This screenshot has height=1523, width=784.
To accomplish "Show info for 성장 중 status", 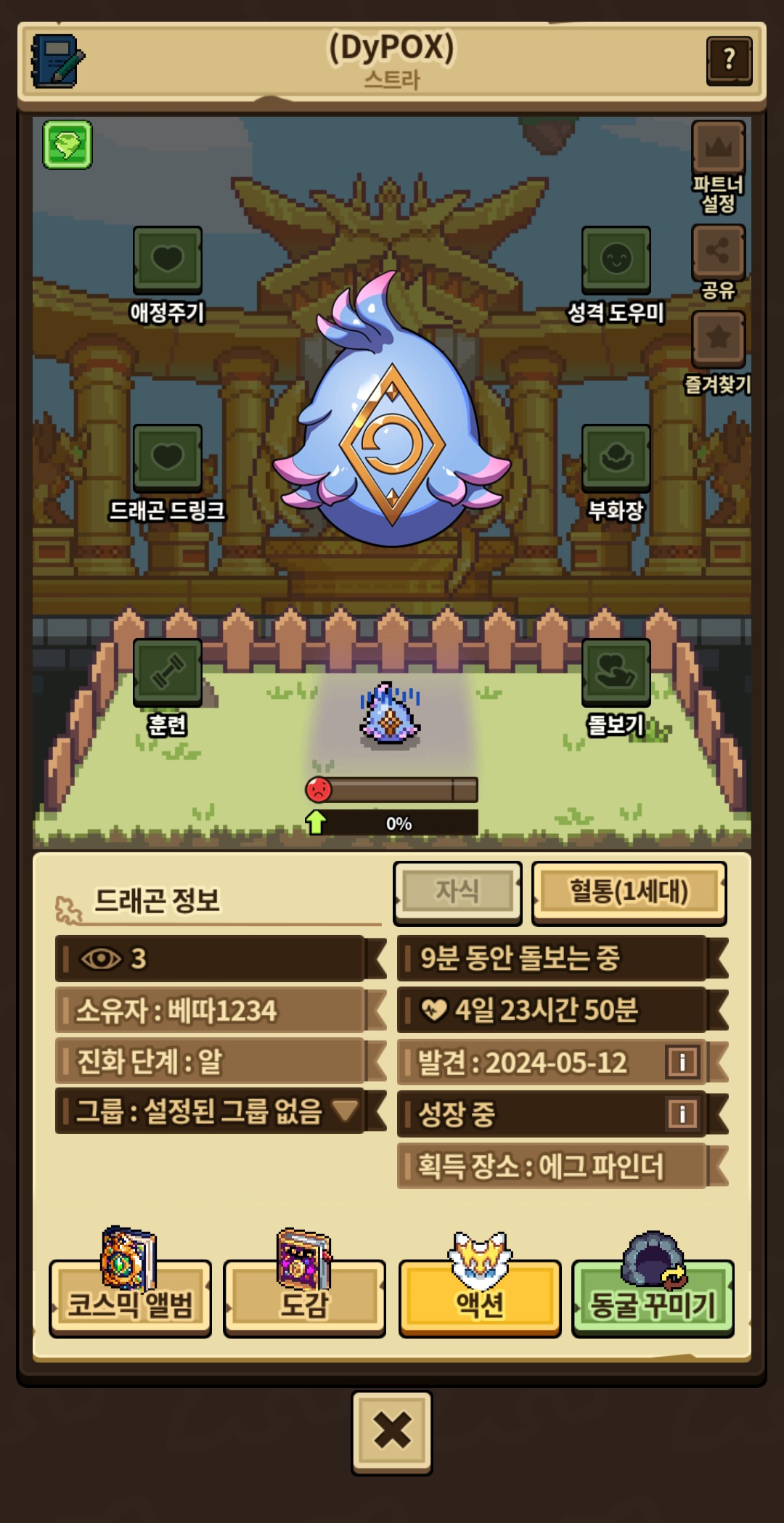I will pyautogui.click(x=682, y=1114).
